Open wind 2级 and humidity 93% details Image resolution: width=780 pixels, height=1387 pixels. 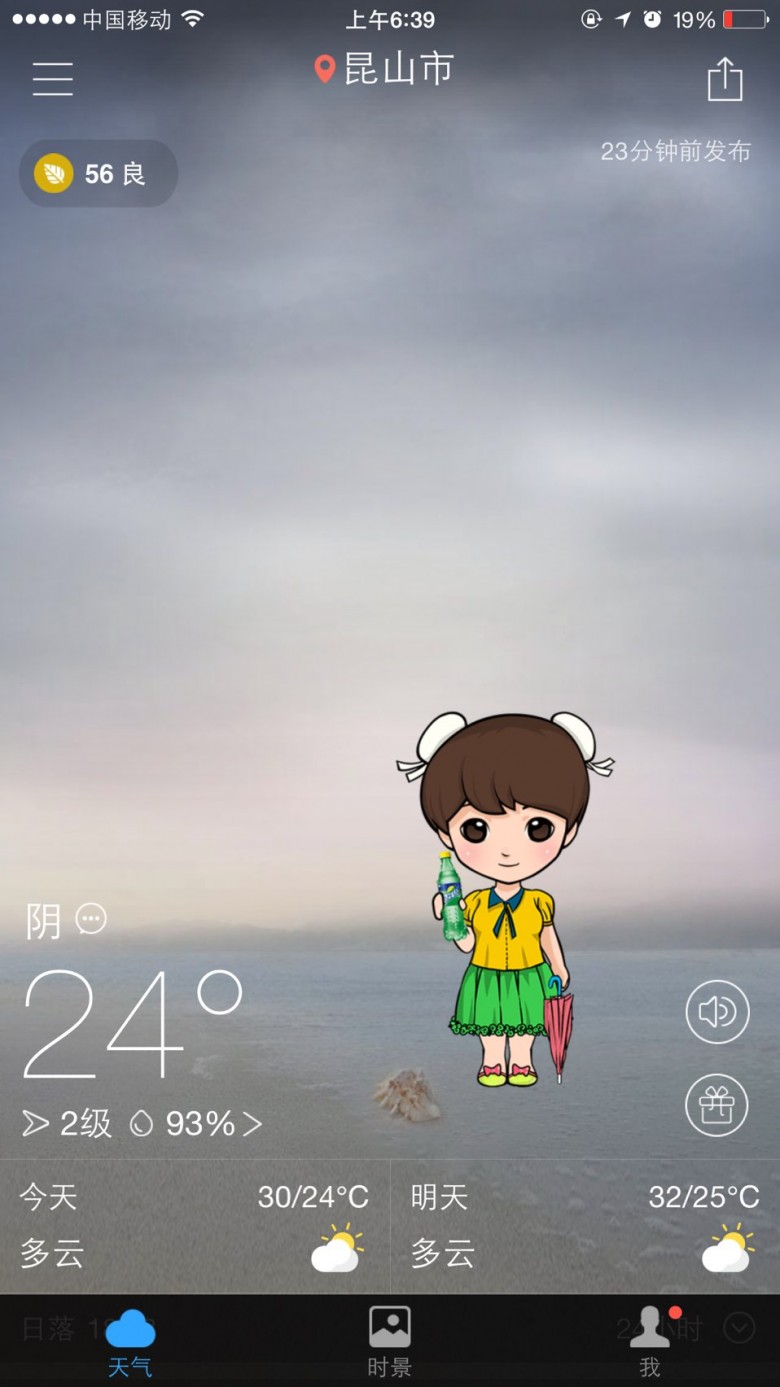coord(142,1124)
